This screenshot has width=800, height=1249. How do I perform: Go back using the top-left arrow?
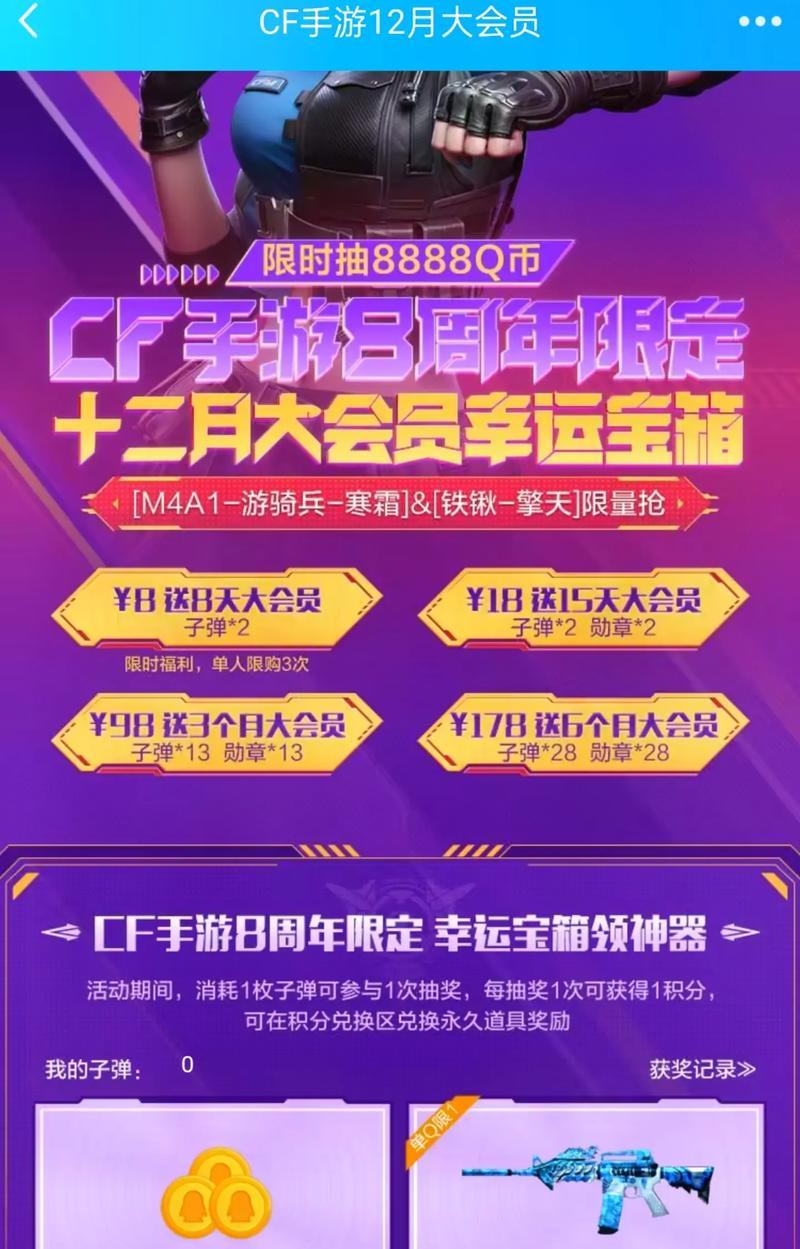[29, 22]
